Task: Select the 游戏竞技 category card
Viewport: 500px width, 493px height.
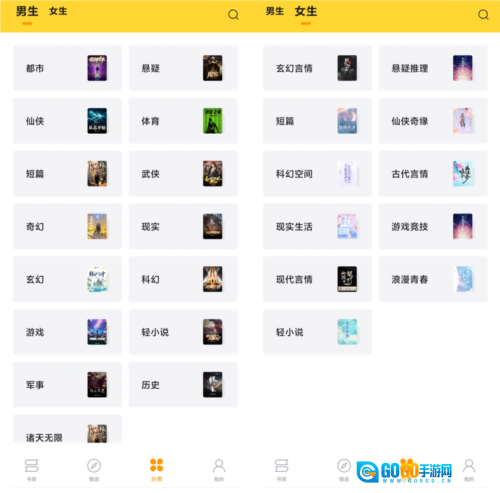Action: (x=433, y=226)
